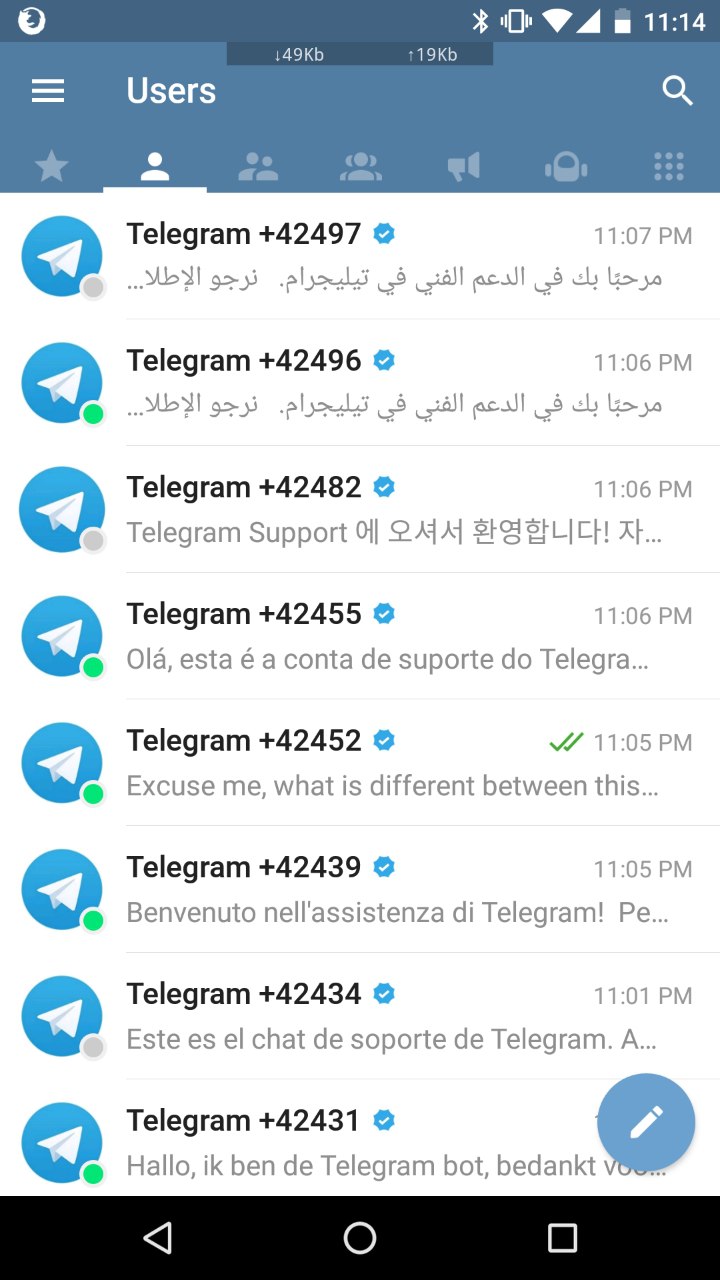Switch to the supergroups tab
Screen dimensions: 720x1280
click(x=360, y=167)
